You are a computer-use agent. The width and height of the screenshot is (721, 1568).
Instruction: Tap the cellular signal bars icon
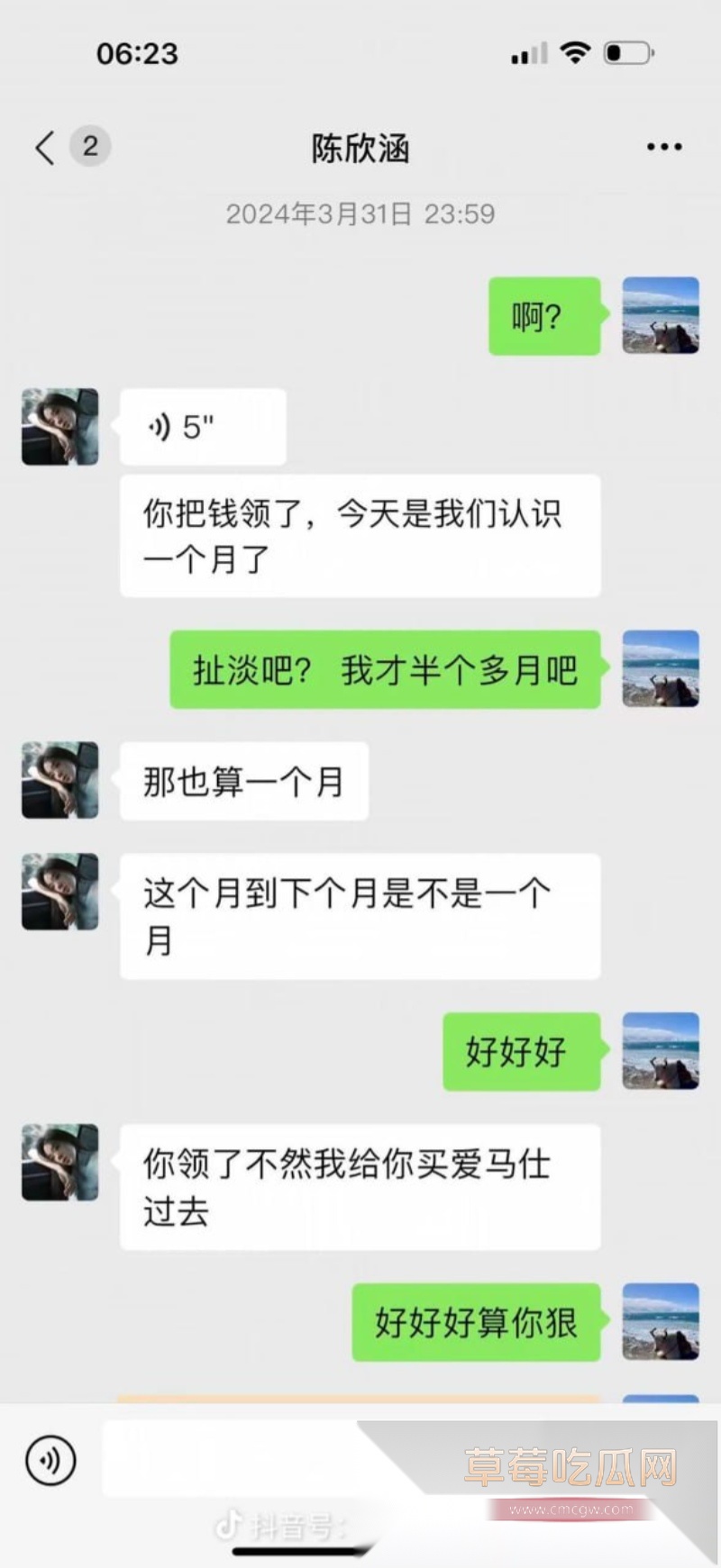coord(527,52)
